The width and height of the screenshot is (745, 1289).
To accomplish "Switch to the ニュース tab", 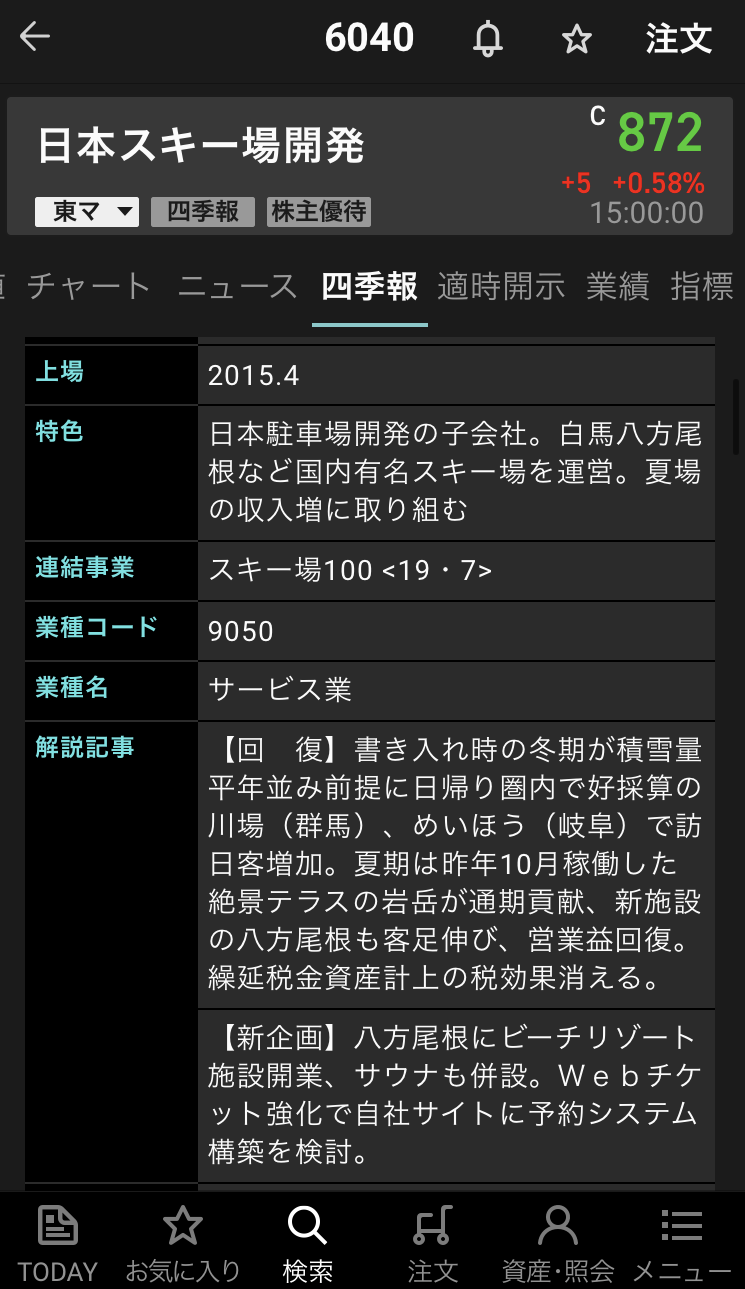I will (x=238, y=287).
